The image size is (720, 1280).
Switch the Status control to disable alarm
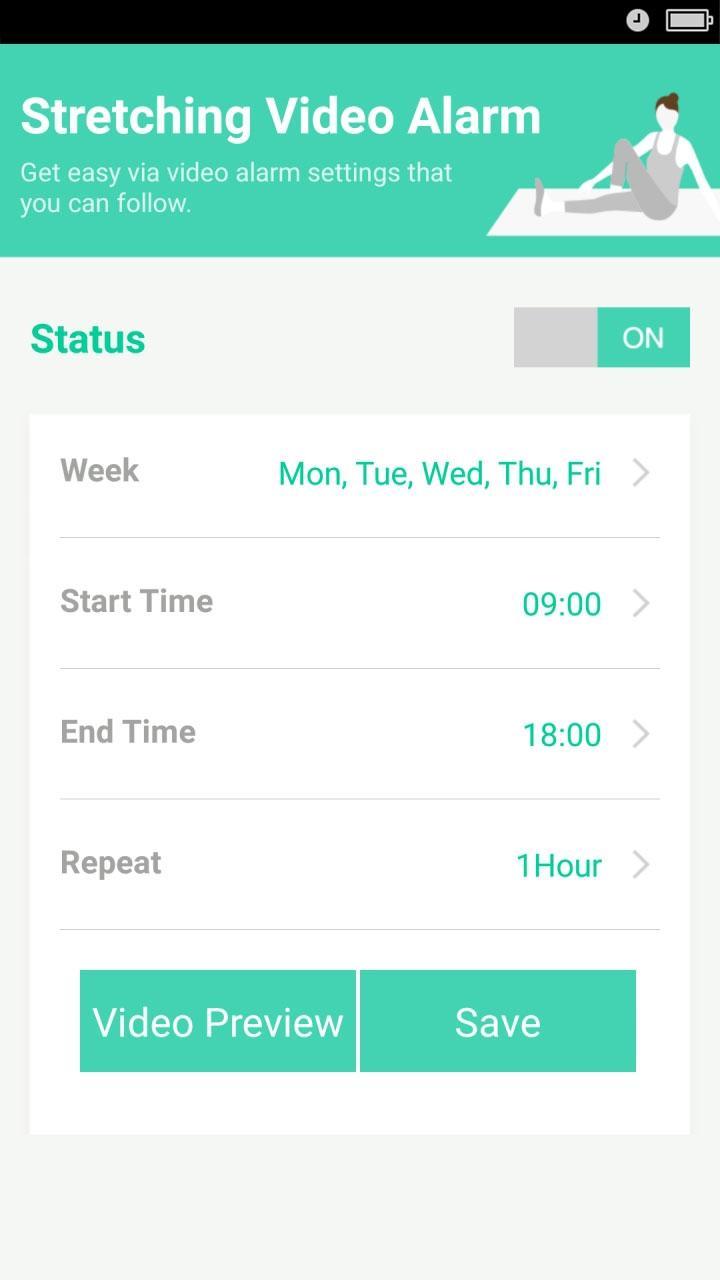[x=602, y=337]
